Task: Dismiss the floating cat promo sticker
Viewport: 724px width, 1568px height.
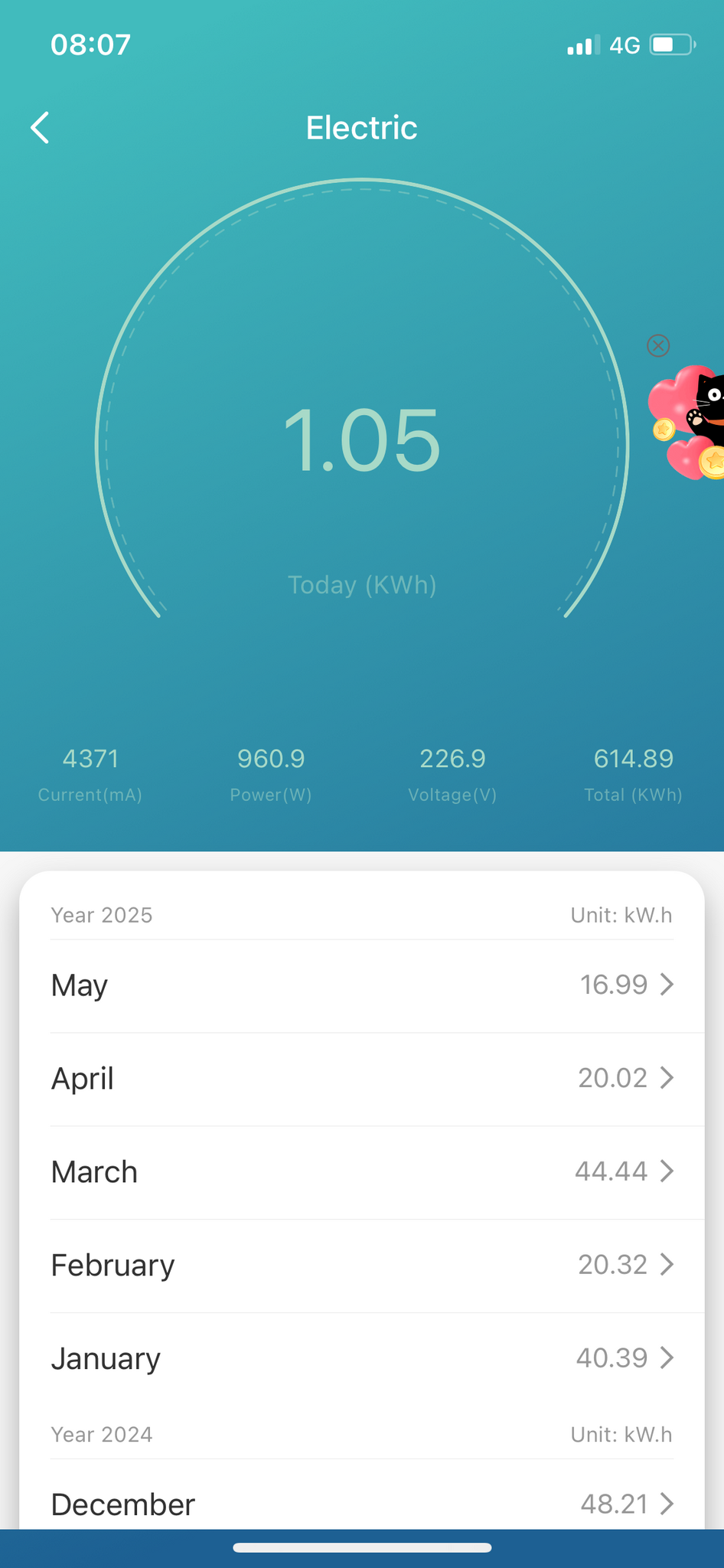Action: click(x=658, y=346)
